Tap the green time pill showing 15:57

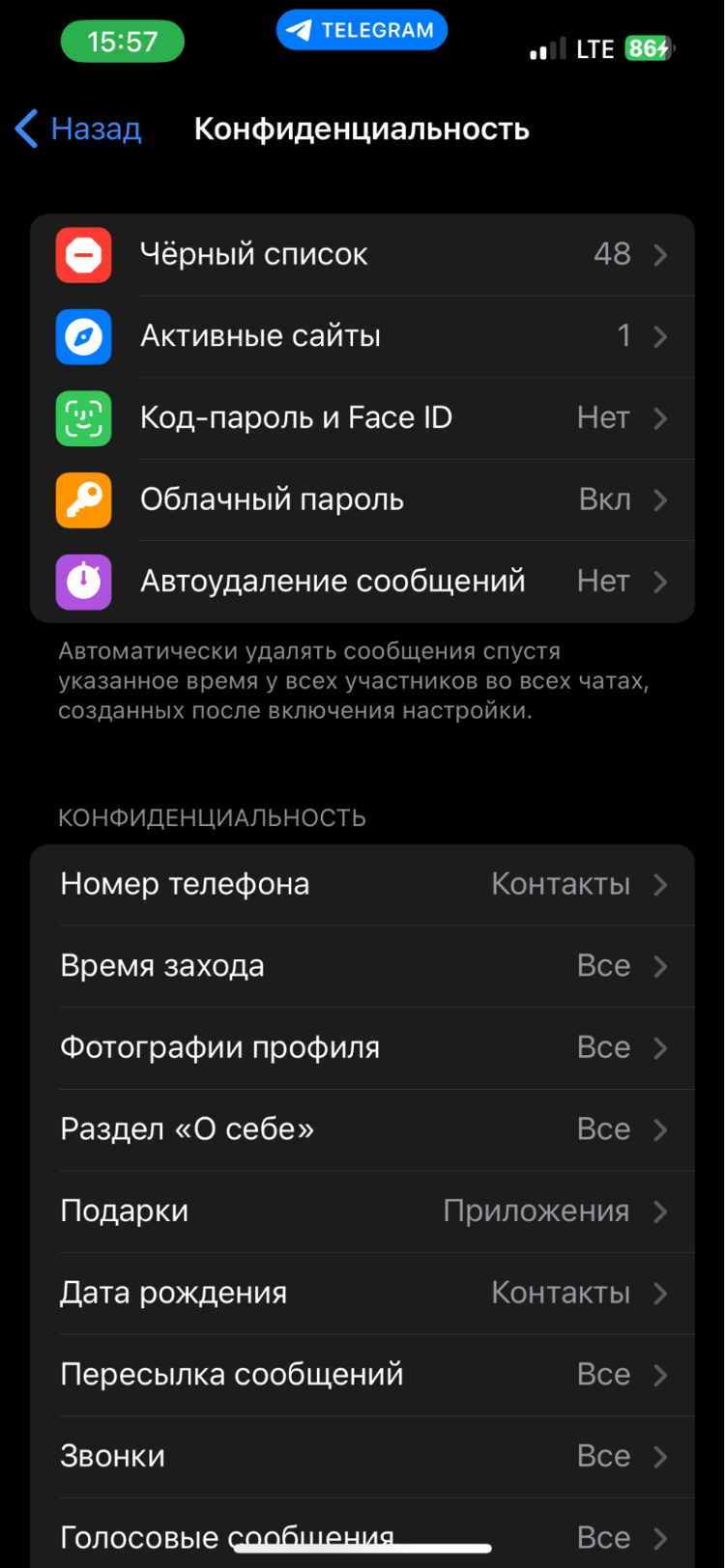click(x=123, y=42)
